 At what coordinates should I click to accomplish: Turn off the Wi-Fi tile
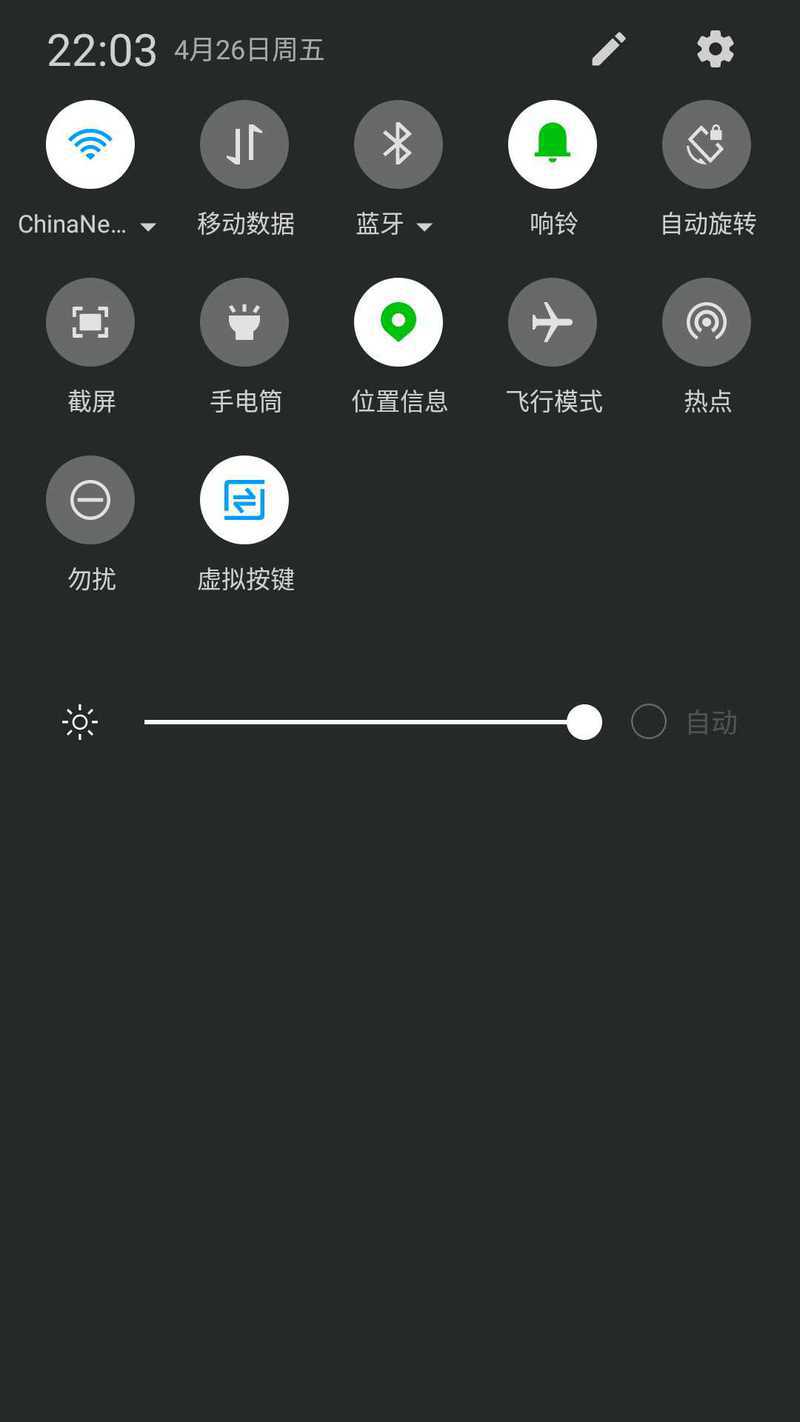tap(90, 144)
